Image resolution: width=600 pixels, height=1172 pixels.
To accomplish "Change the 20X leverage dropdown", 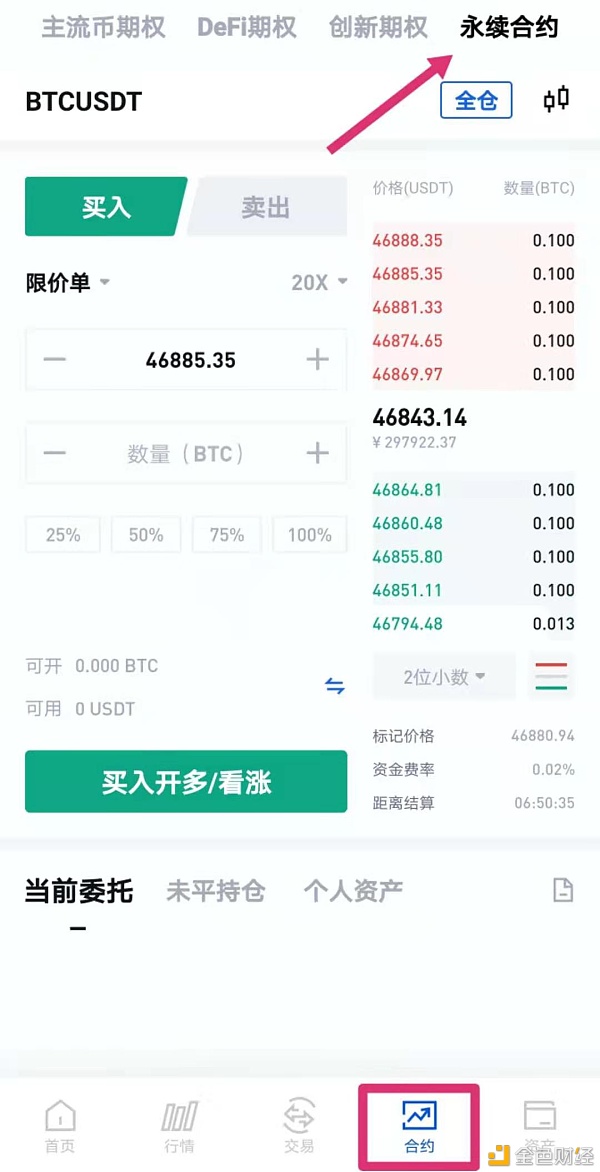I will 320,283.
